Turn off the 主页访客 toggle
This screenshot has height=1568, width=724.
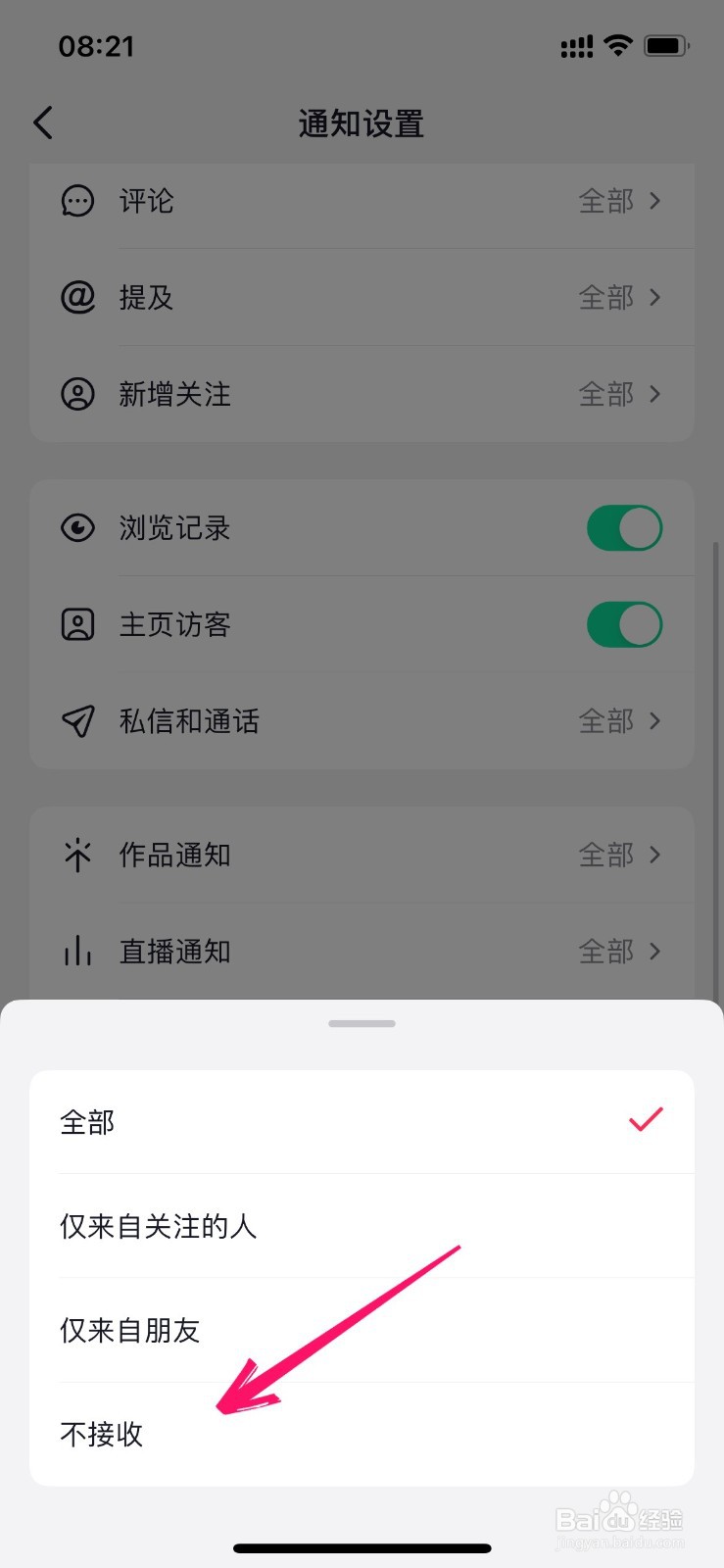click(x=624, y=624)
